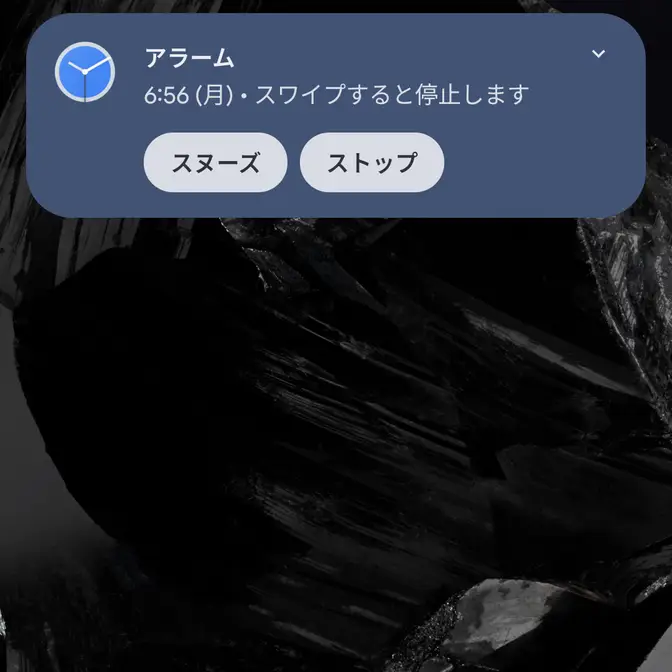Expand the alarm notification chevron
The height and width of the screenshot is (672, 672).
598,54
